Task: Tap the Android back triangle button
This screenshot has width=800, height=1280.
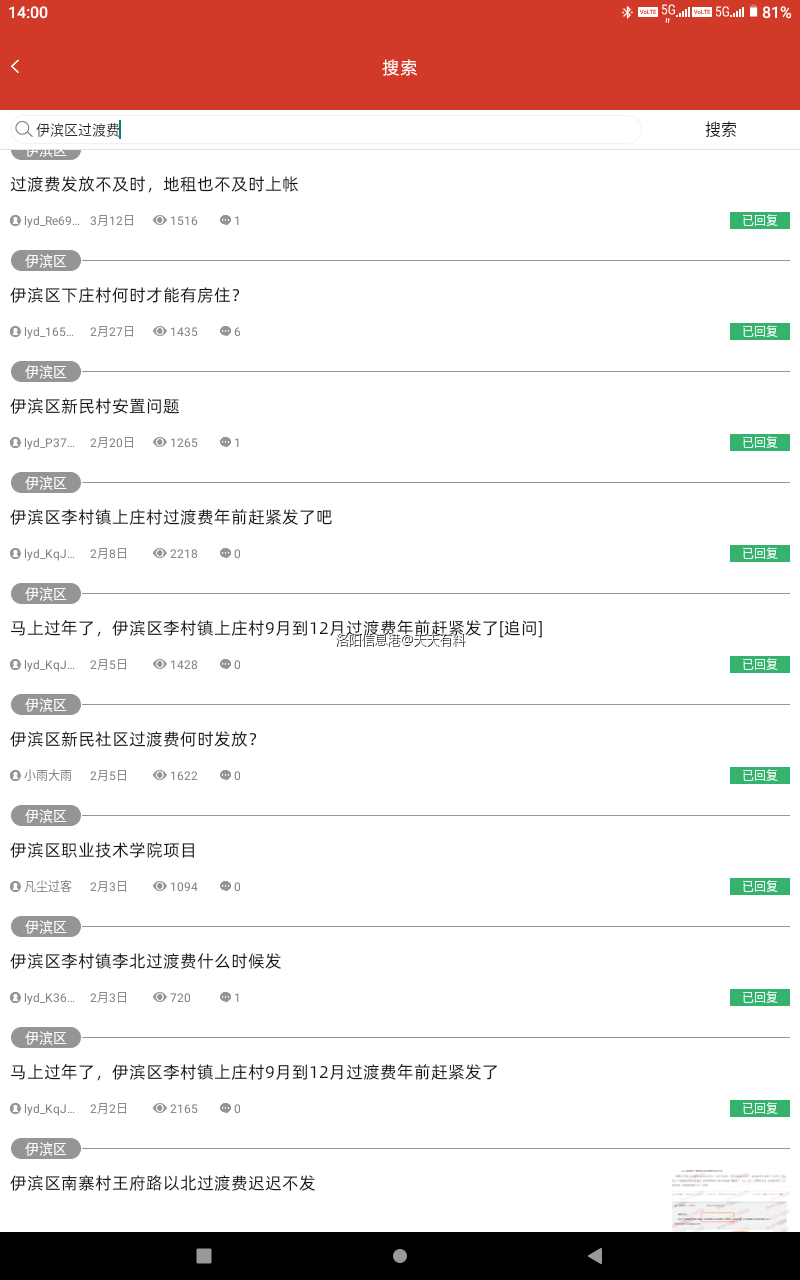Action: click(x=593, y=1255)
